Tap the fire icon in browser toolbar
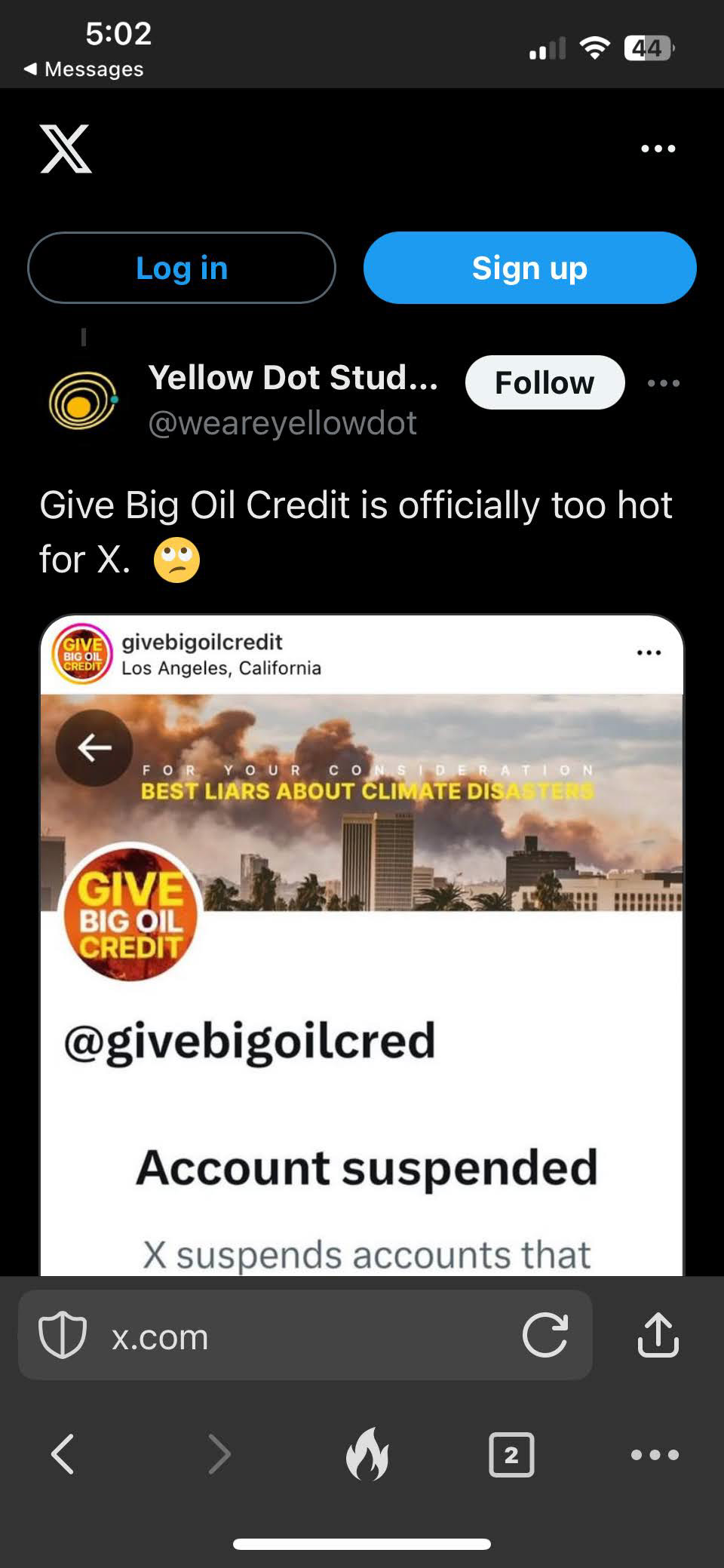Viewport: 724px width, 1568px height. (367, 1453)
